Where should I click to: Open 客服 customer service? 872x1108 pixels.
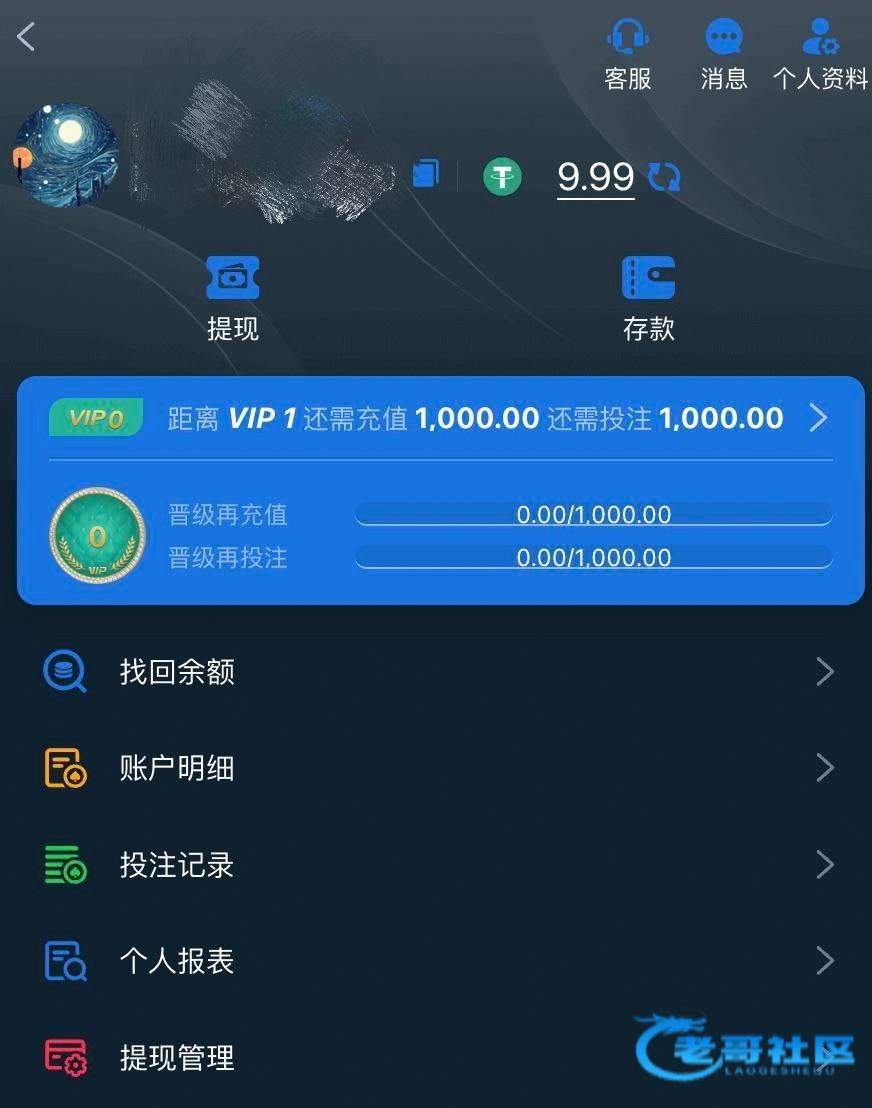[628, 55]
